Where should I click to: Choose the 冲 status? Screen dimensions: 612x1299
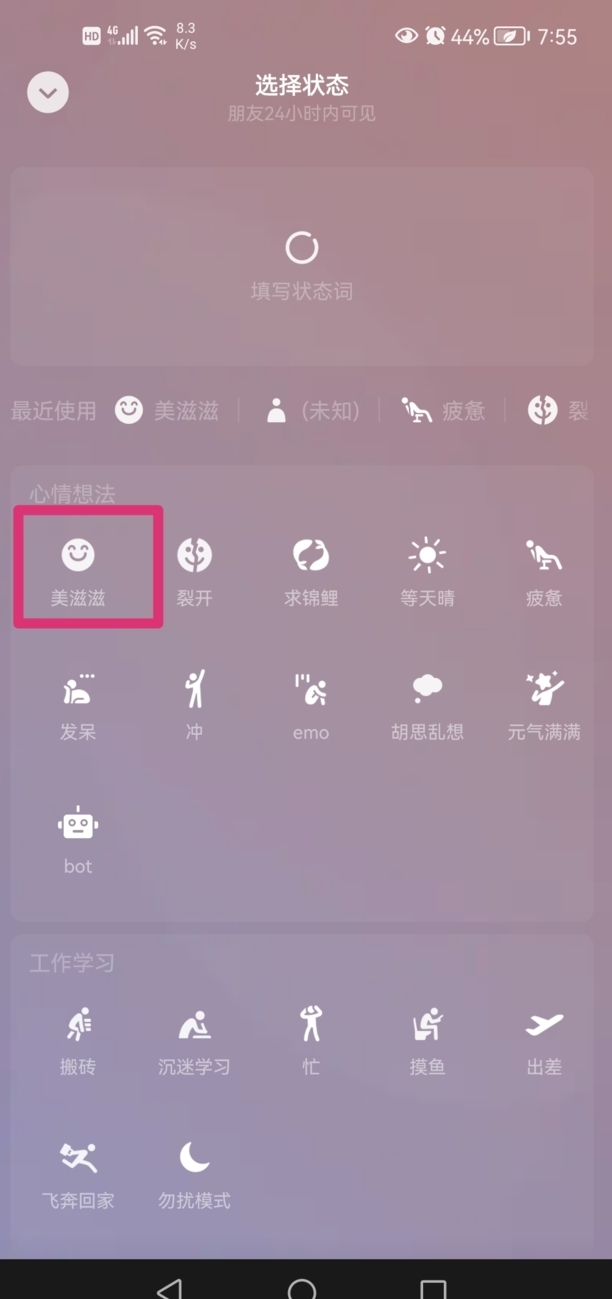194,705
